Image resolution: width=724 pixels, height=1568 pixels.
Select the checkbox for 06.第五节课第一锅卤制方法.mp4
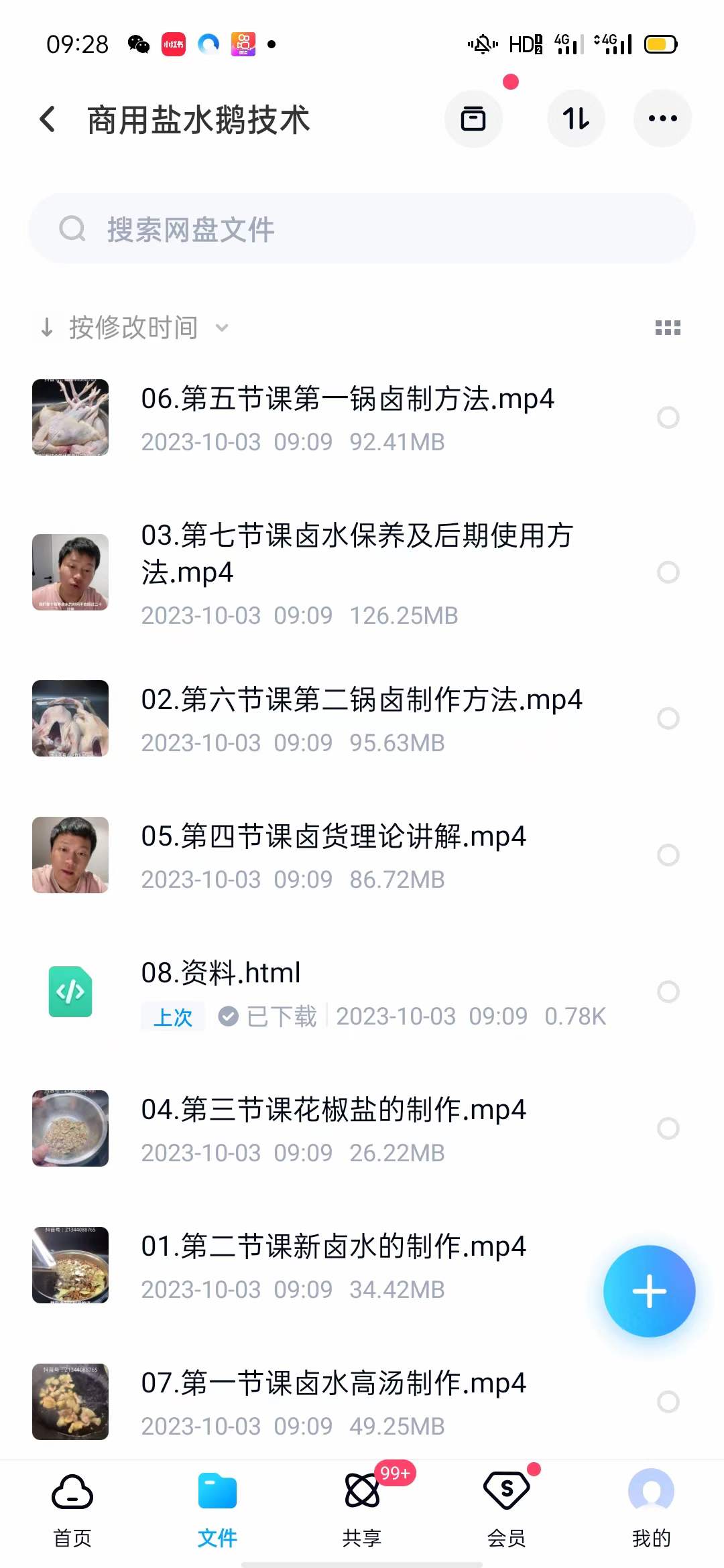(x=668, y=417)
